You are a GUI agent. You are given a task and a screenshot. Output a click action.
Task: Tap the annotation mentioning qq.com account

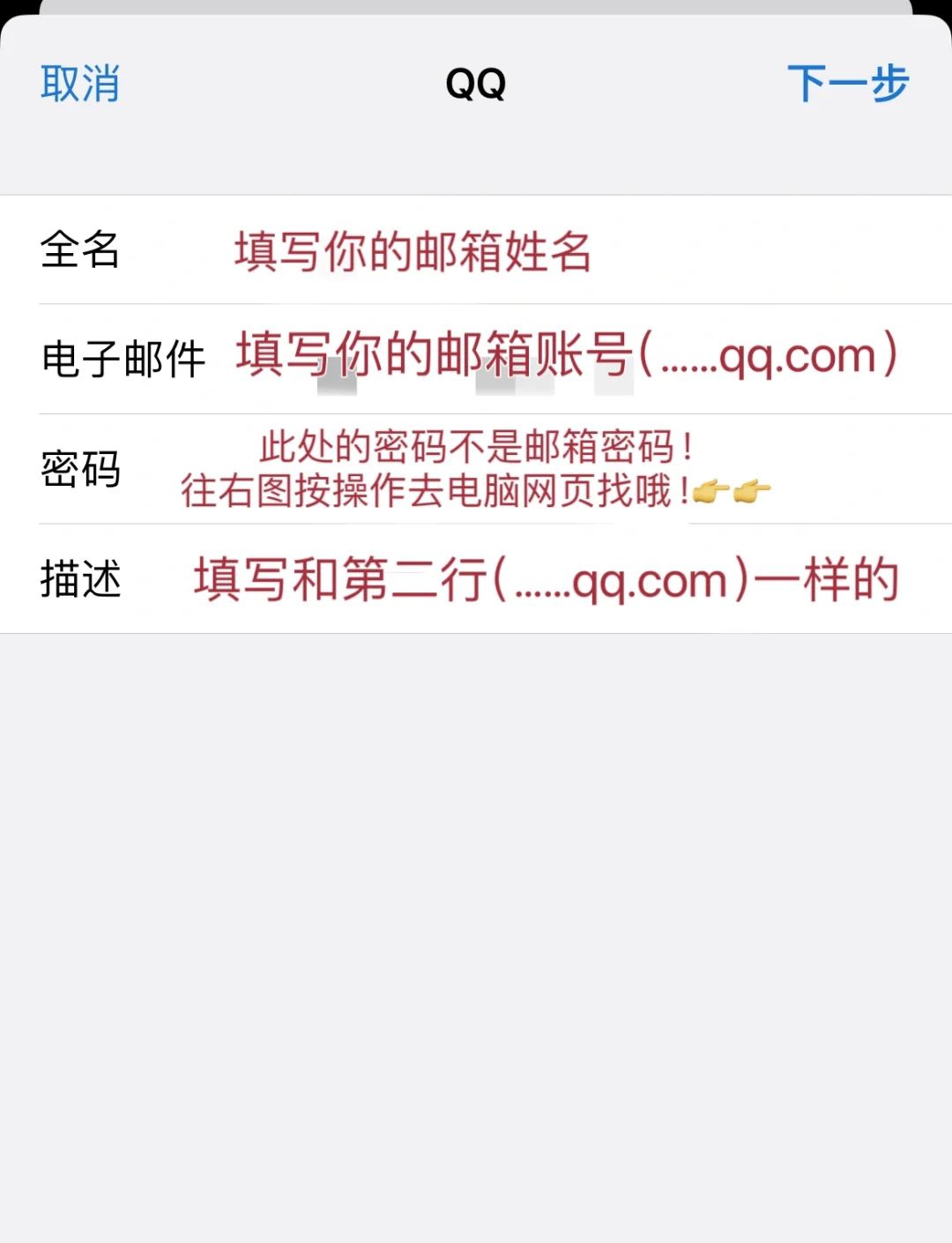tap(564, 353)
